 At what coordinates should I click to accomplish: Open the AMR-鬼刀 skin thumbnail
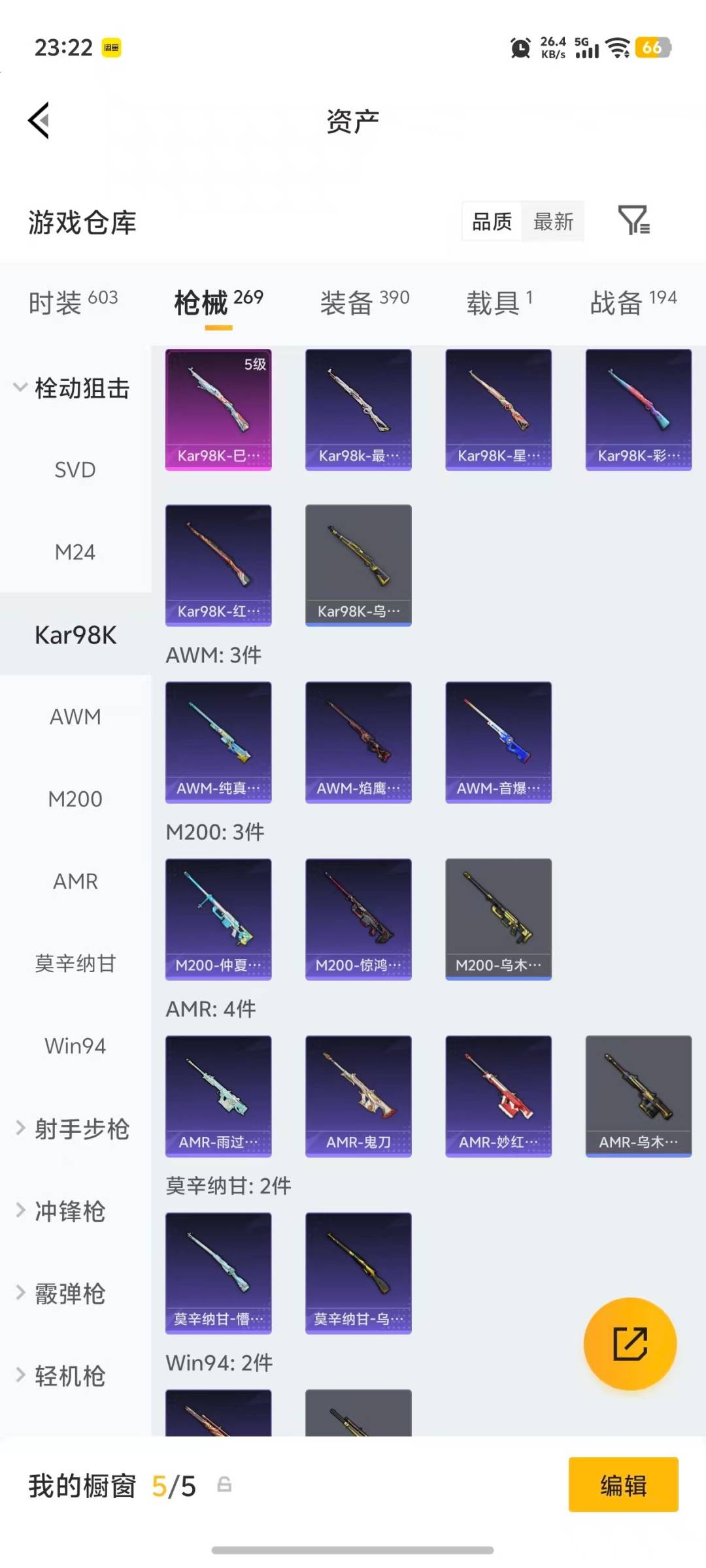[358, 1096]
